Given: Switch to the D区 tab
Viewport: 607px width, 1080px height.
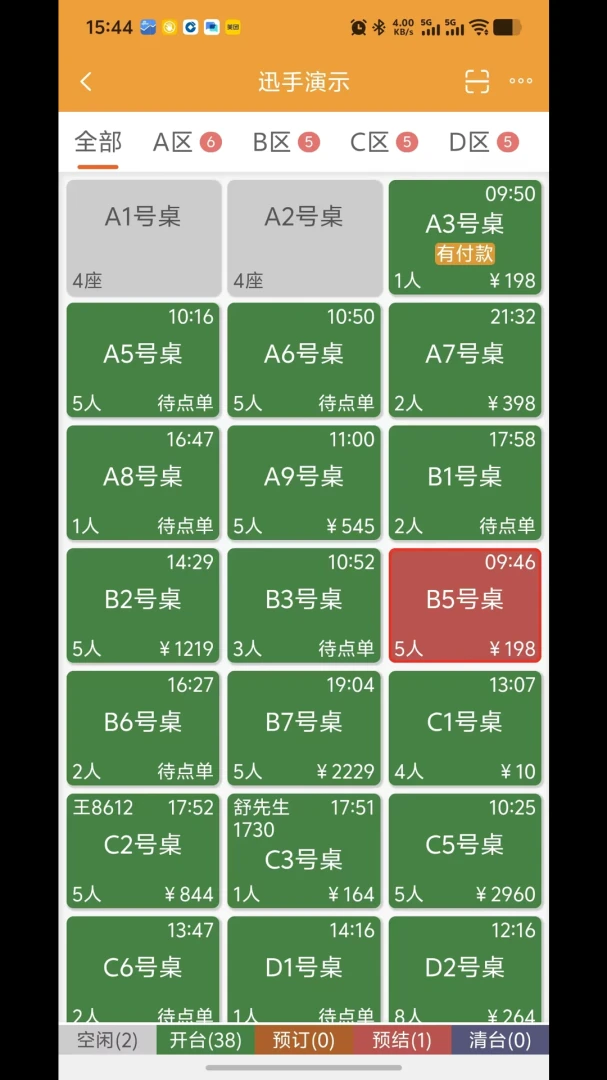Looking at the screenshot, I should (483, 143).
